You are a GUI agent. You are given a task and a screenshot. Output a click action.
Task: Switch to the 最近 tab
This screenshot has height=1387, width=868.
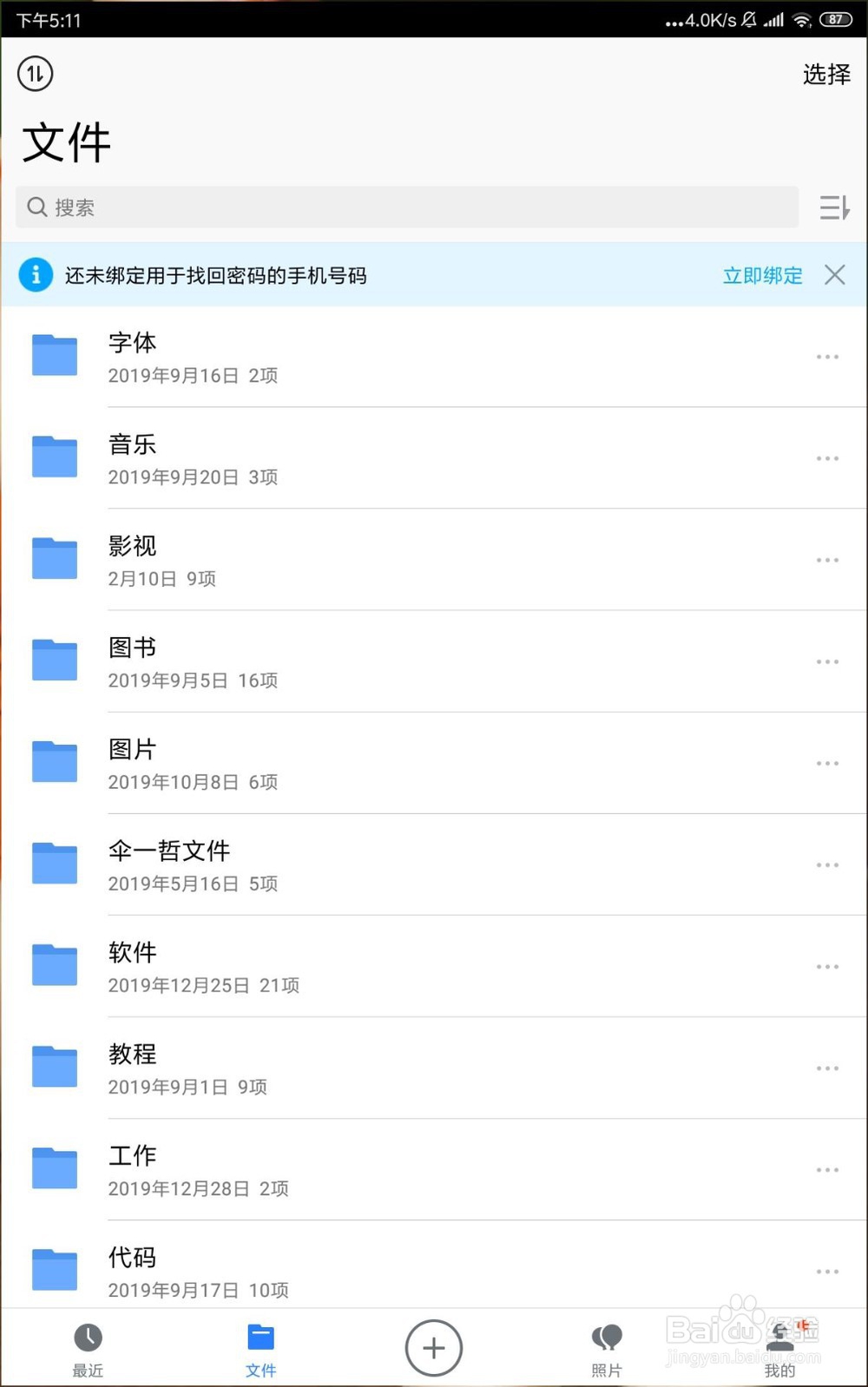pos(88,1346)
